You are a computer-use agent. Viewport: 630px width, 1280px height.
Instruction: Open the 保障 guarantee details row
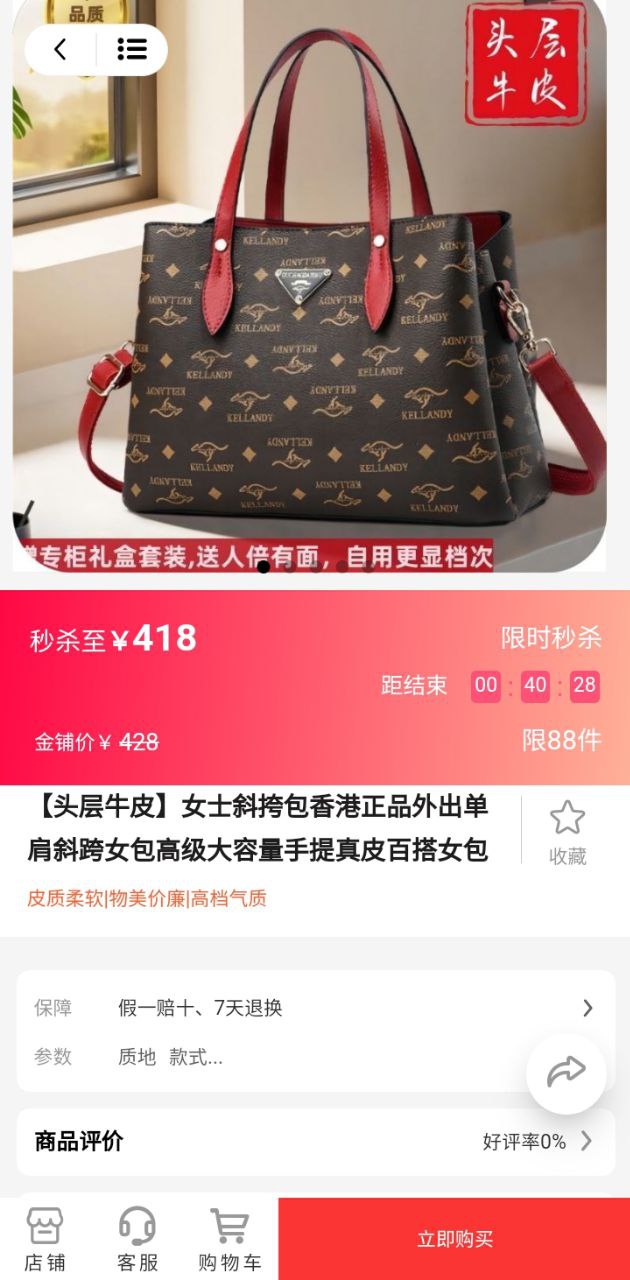pos(315,1008)
